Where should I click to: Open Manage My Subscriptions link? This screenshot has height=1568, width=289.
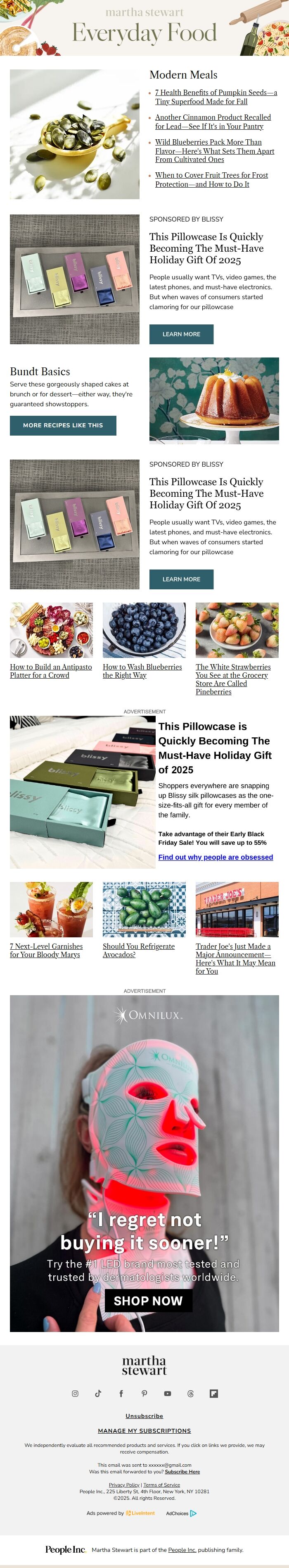coord(144,1431)
